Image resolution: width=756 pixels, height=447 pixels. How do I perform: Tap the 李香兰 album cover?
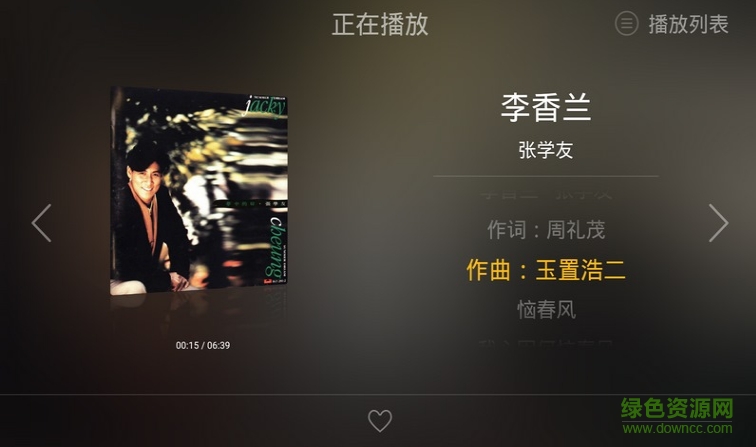point(198,190)
